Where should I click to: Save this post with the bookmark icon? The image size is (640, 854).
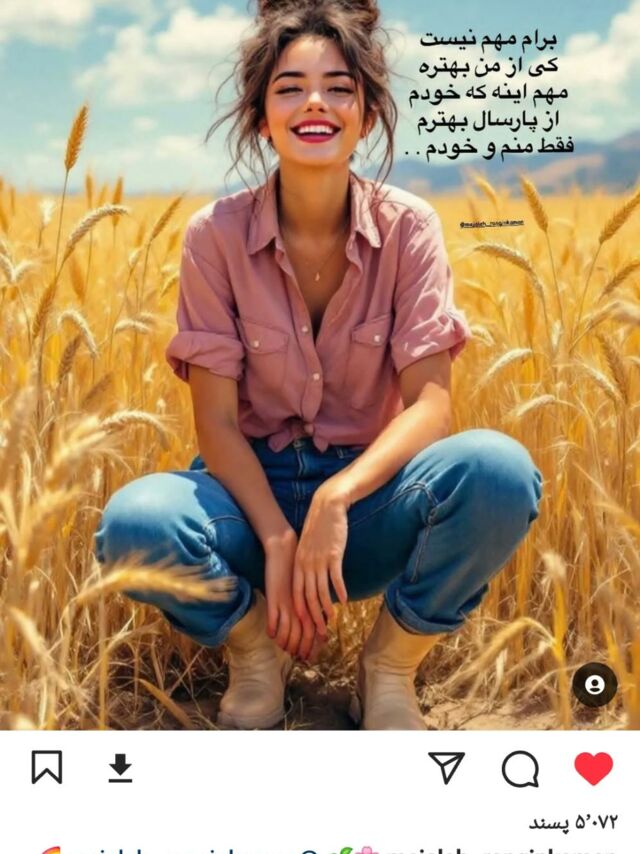click(47, 767)
